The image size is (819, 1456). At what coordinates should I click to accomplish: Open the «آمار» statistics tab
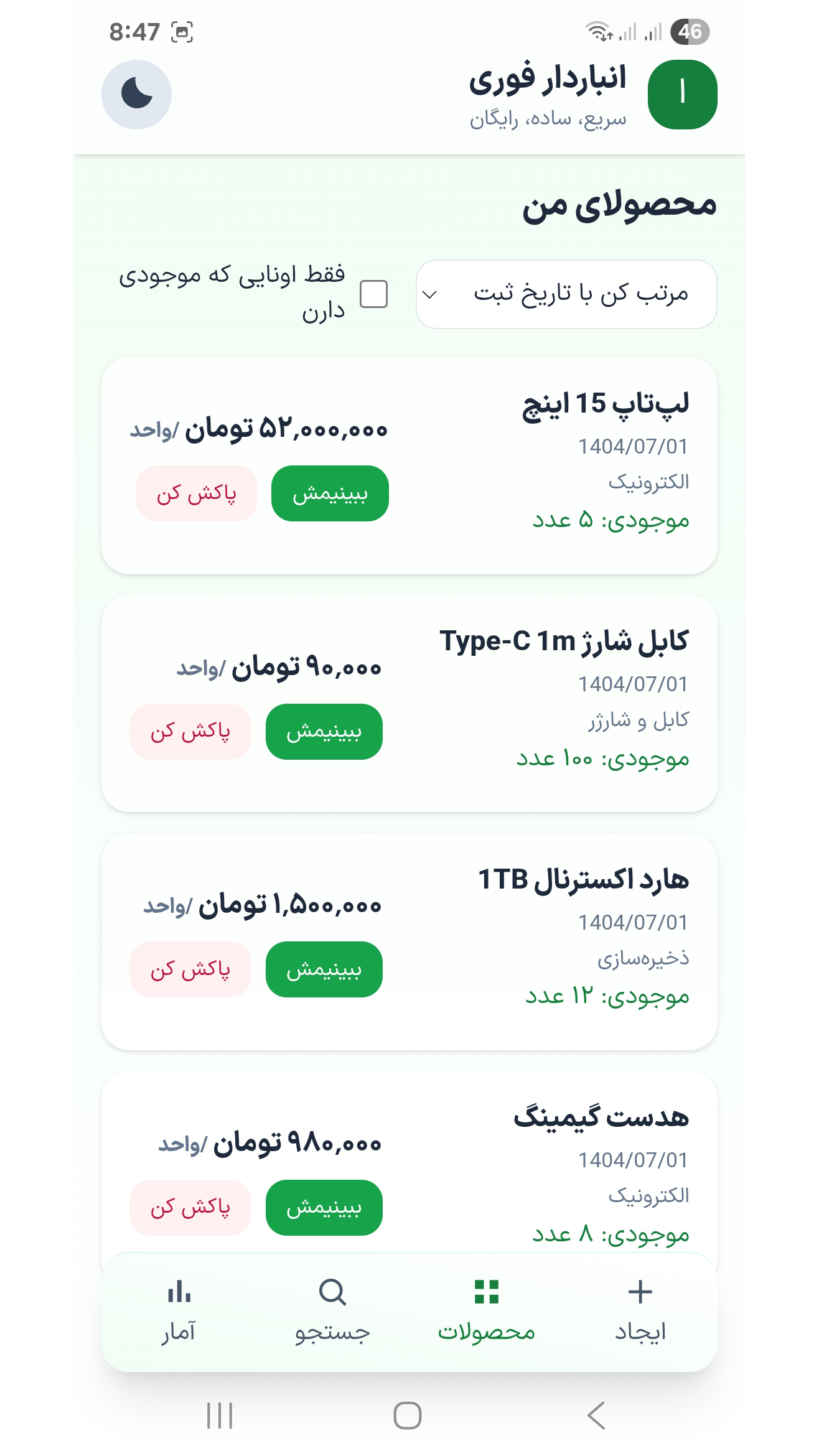179,1310
